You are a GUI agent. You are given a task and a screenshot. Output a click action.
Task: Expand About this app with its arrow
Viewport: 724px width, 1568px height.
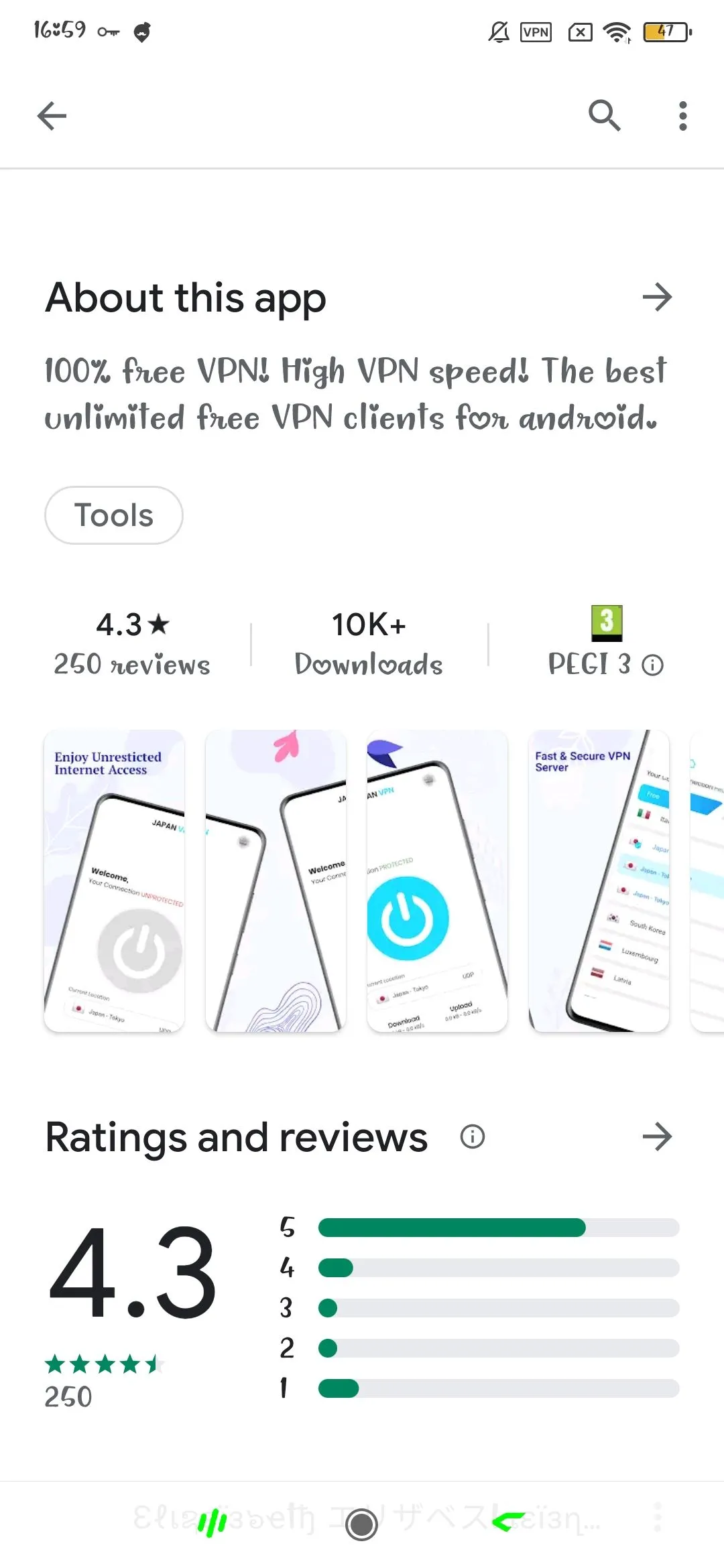tap(657, 298)
